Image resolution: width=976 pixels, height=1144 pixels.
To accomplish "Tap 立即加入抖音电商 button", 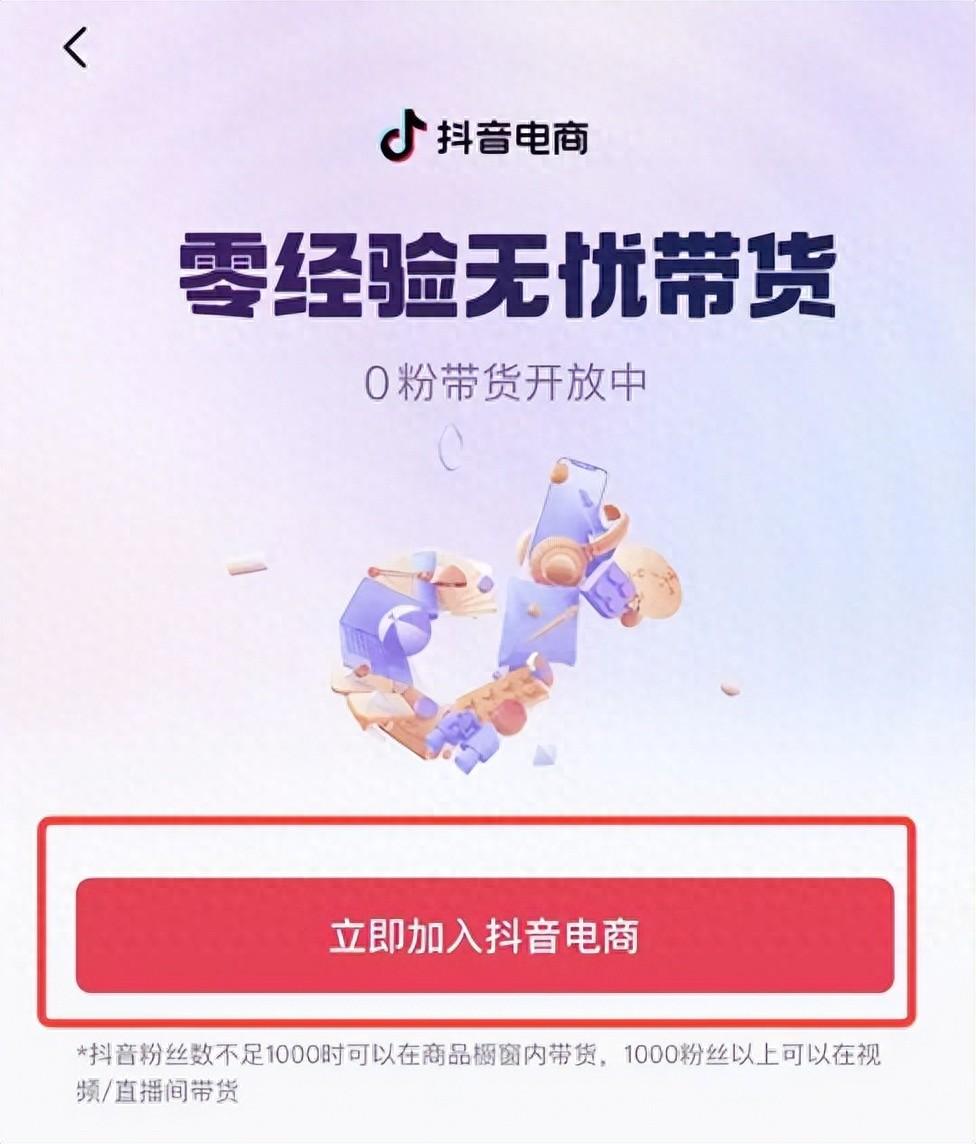I will (x=484, y=936).
